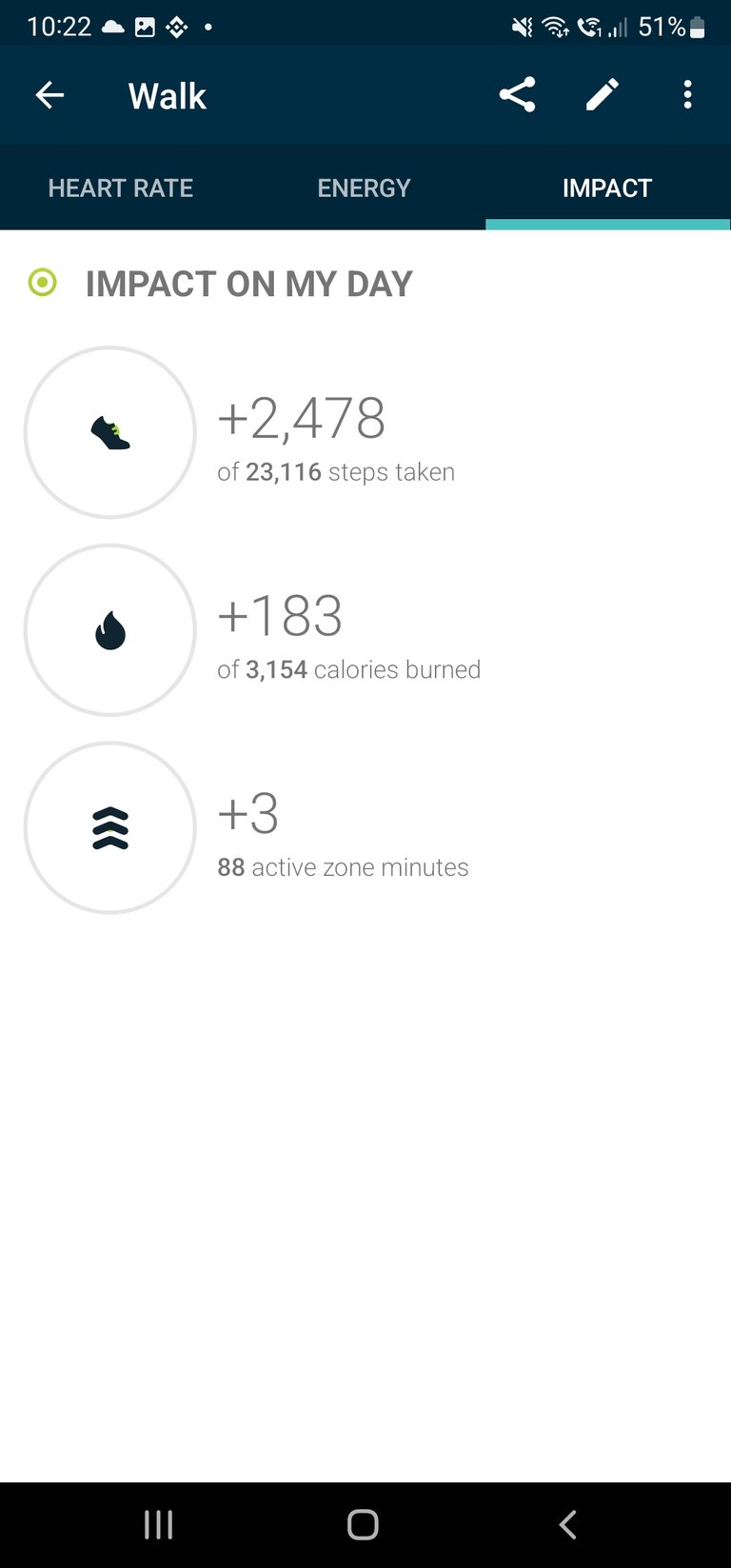The image size is (731, 1568).
Task: Open recent apps from navigation bar
Action: (x=158, y=1524)
